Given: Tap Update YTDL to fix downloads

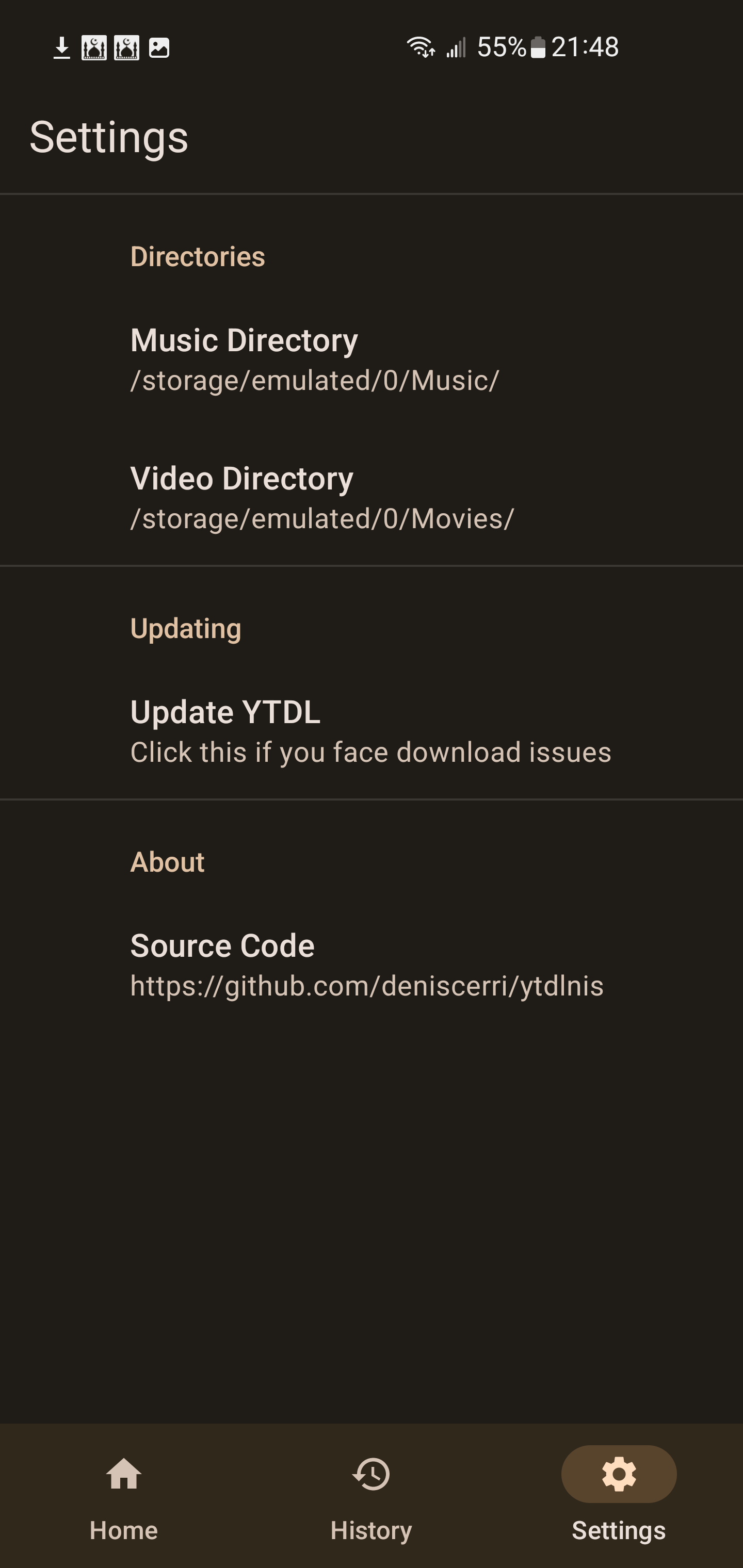Looking at the screenshot, I should pos(372,731).
